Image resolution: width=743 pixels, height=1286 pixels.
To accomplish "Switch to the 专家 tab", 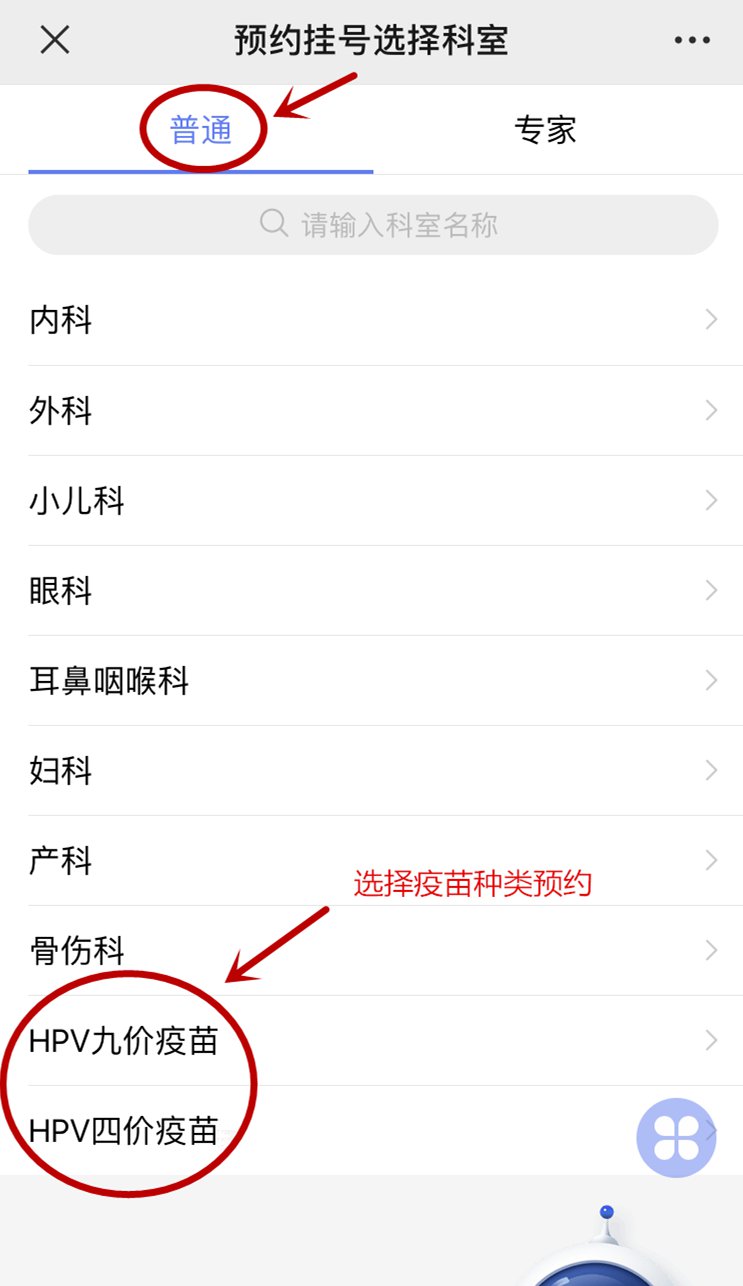I will tap(545, 130).
